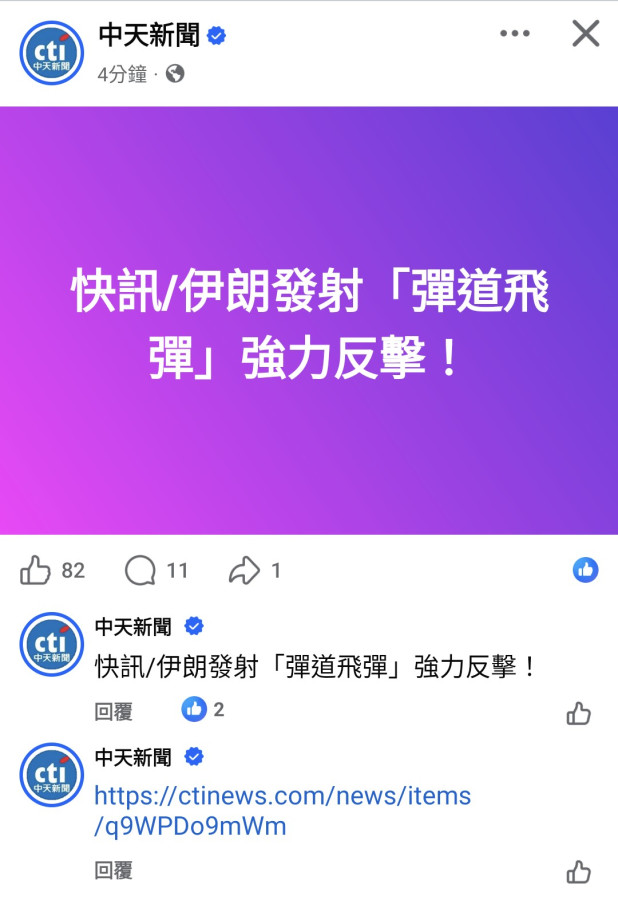
Task: View reactions on the 快訊 comment
Action: click(x=203, y=710)
